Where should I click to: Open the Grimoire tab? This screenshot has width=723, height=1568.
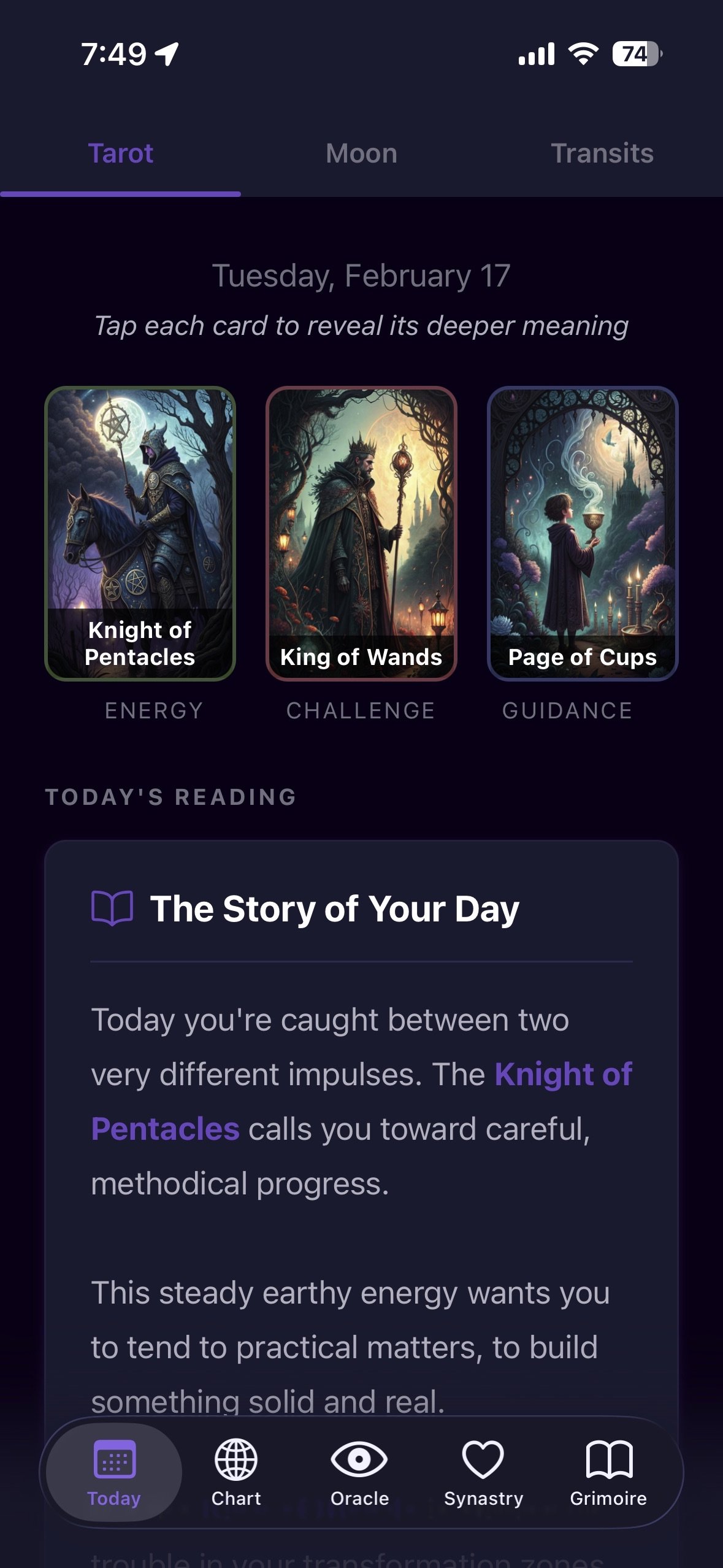point(608,1472)
